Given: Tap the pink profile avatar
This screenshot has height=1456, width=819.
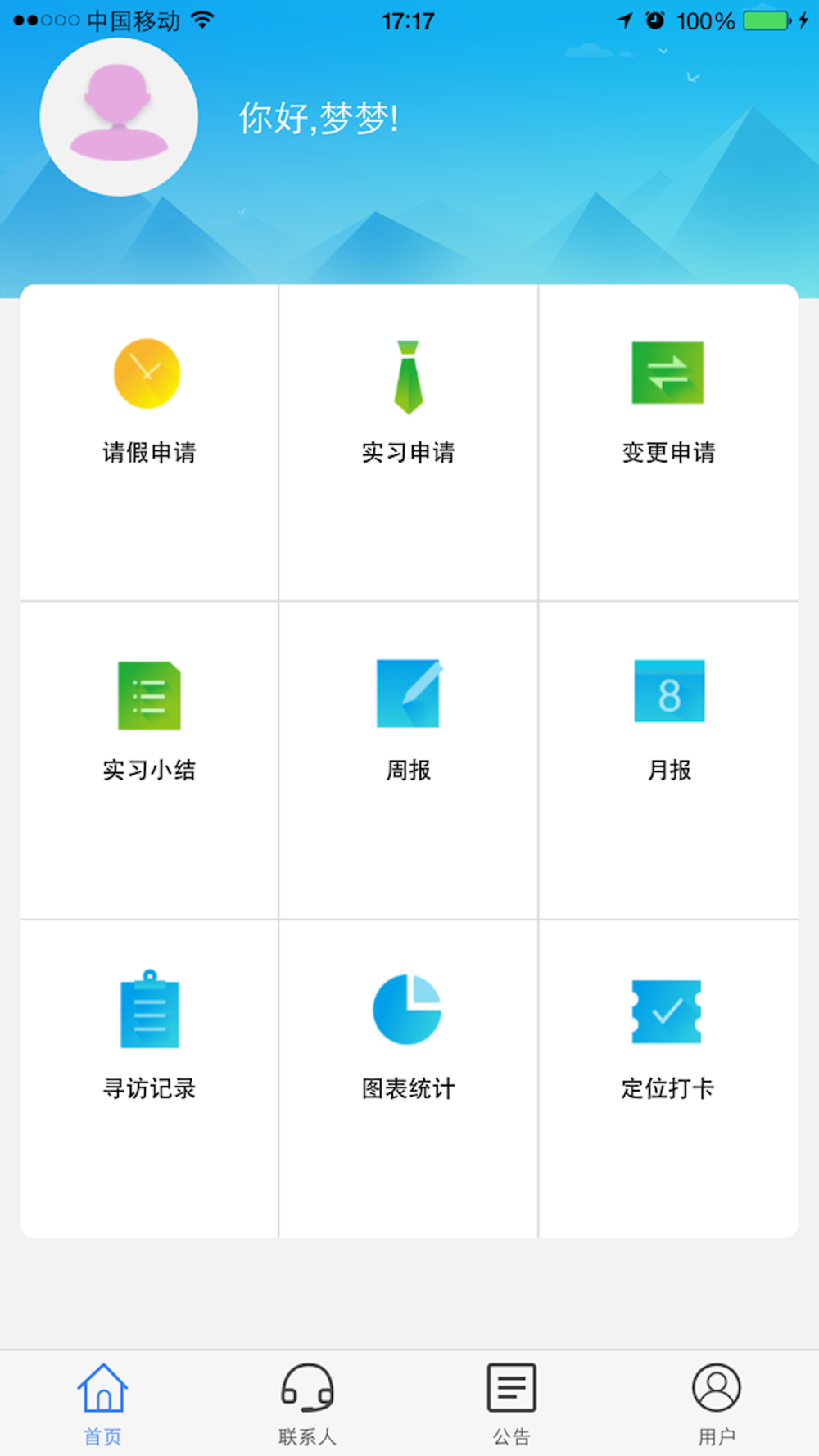Looking at the screenshot, I should pyautogui.click(x=119, y=117).
